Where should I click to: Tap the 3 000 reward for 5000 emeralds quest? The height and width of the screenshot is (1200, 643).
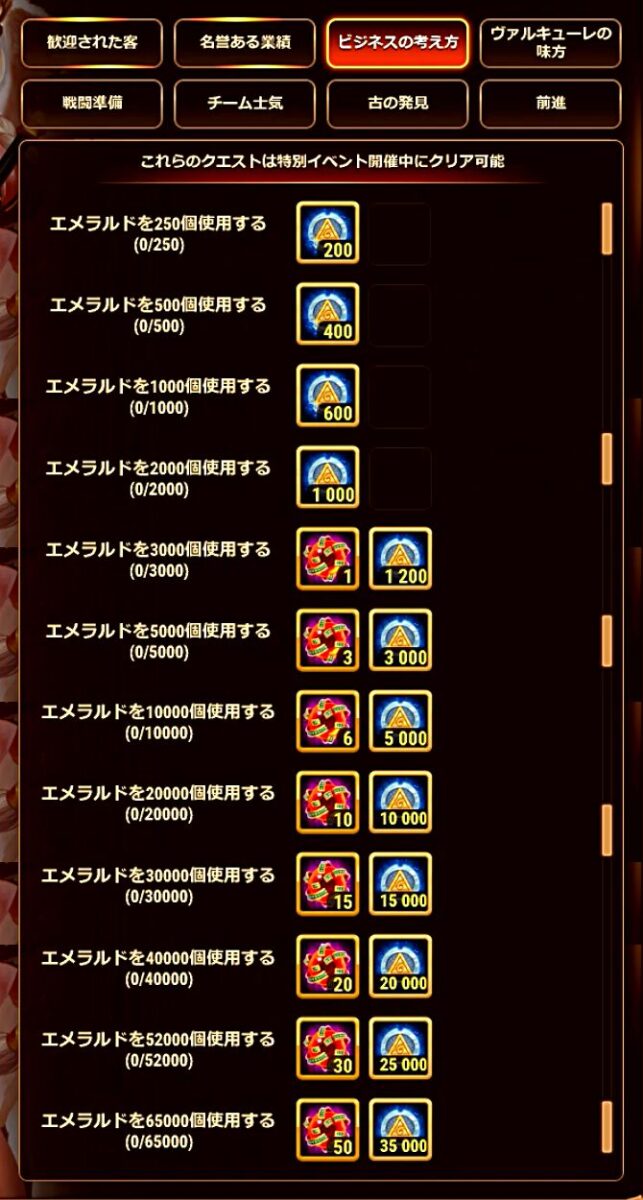click(x=400, y=640)
